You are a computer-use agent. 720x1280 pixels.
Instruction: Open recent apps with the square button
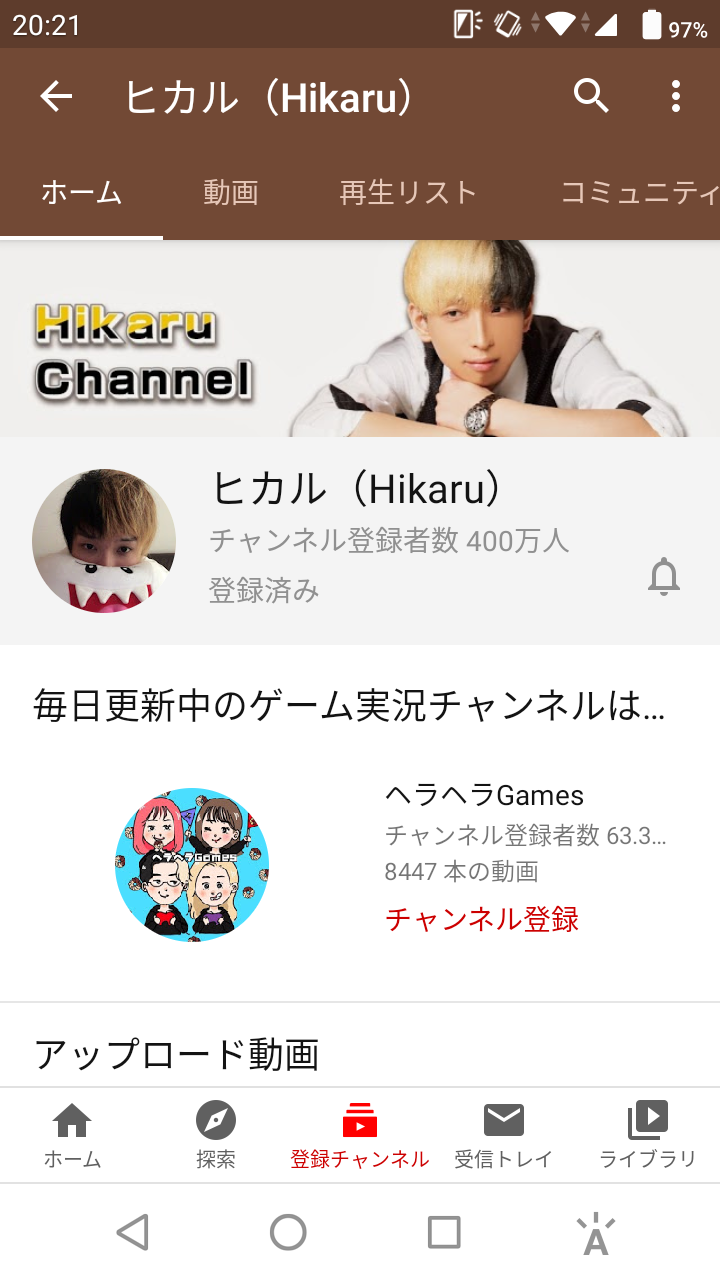tap(444, 1232)
